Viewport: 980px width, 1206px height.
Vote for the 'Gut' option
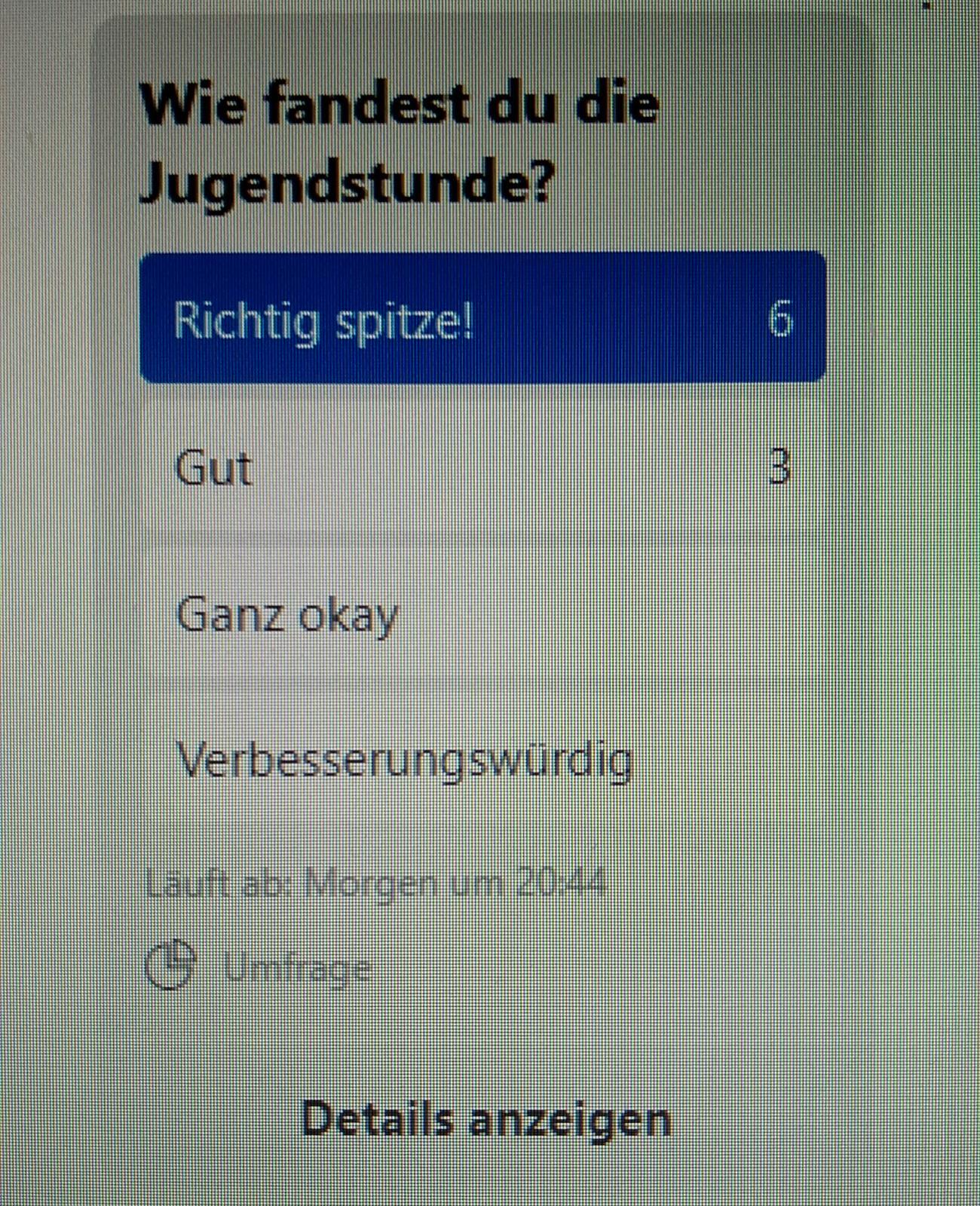click(x=482, y=467)
